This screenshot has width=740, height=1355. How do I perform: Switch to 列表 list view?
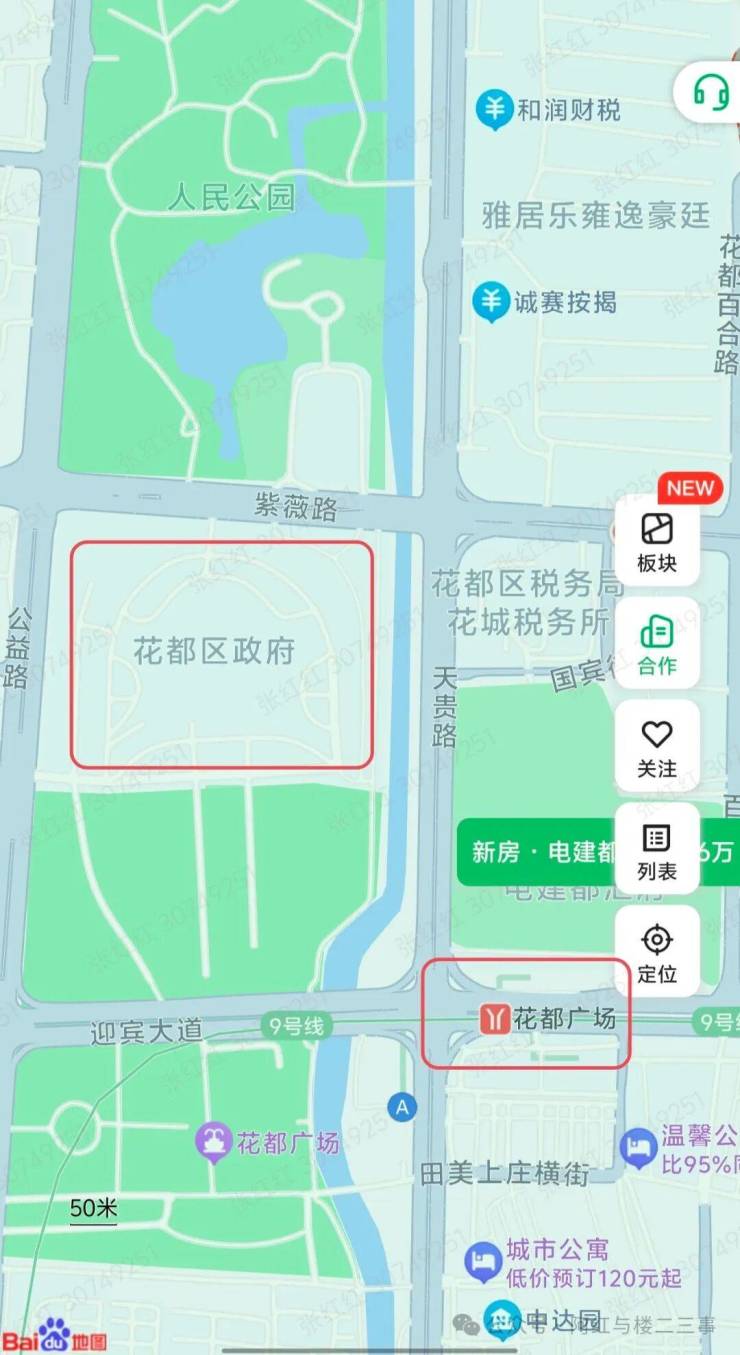click(657, 851)
